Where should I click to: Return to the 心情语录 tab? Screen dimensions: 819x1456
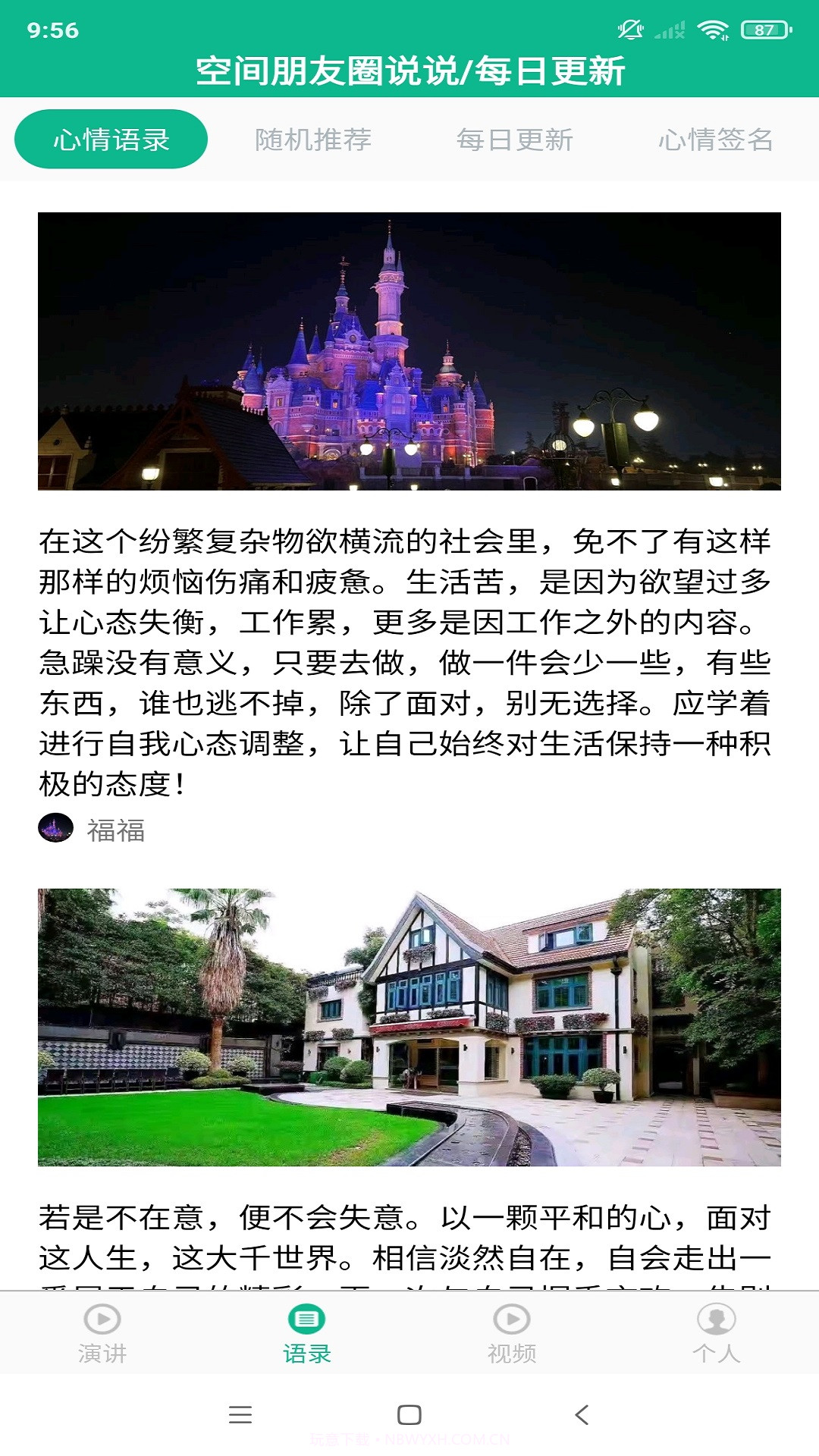(x=111, y=140)
